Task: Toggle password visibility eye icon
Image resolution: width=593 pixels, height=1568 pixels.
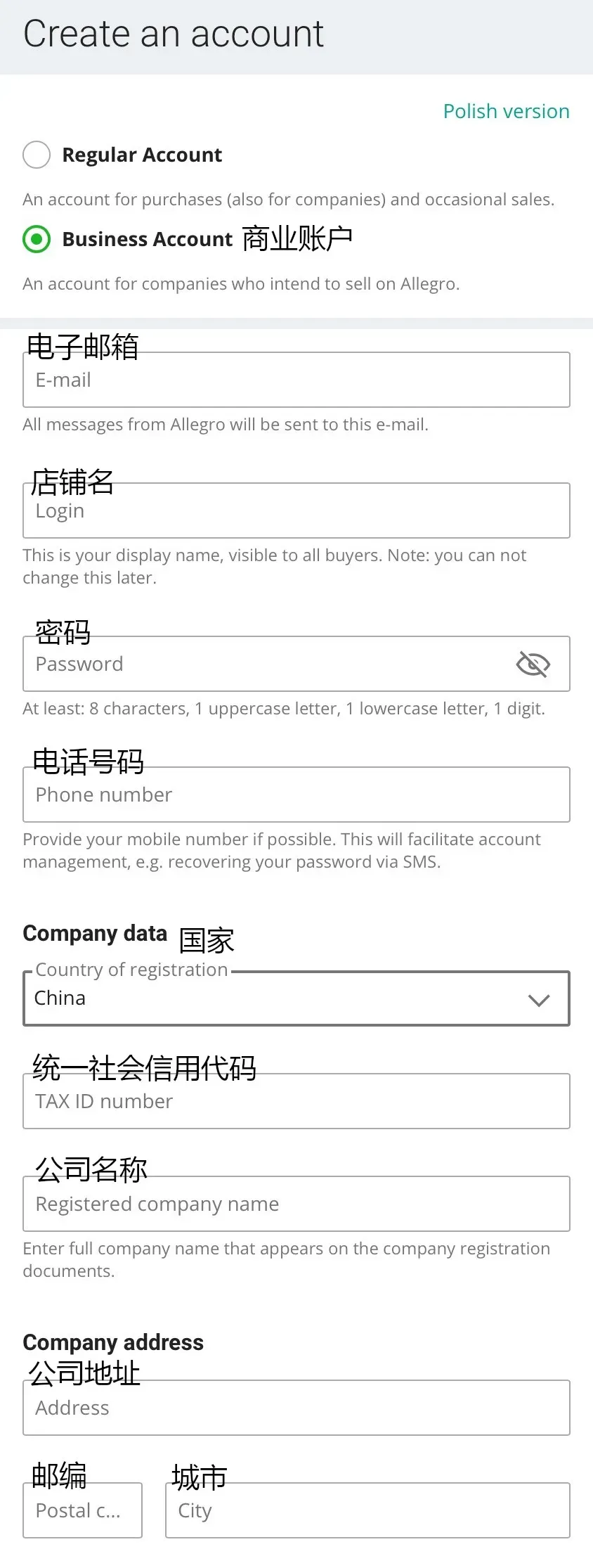Action: click(x=533, y=664)
